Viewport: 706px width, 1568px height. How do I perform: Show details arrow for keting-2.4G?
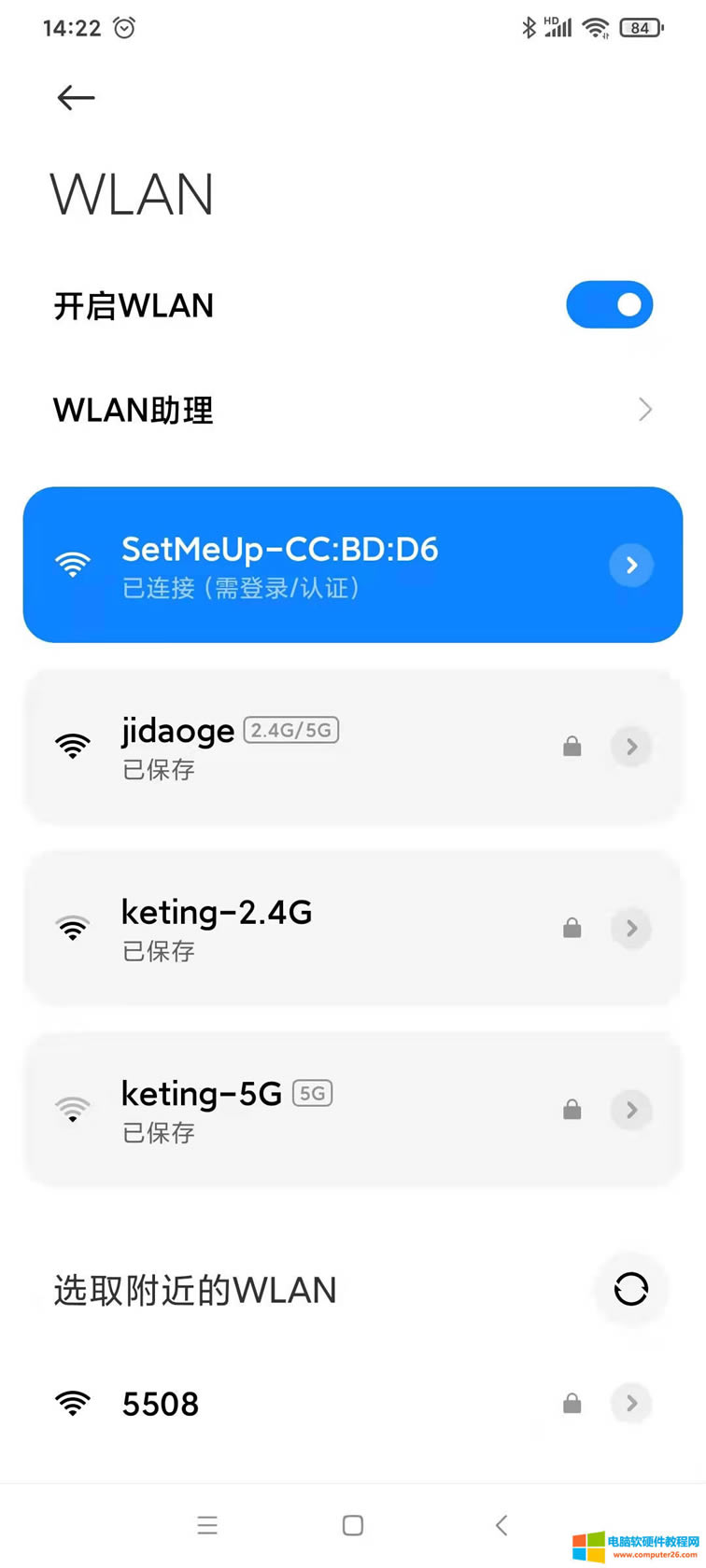click(x=631, y=929)
